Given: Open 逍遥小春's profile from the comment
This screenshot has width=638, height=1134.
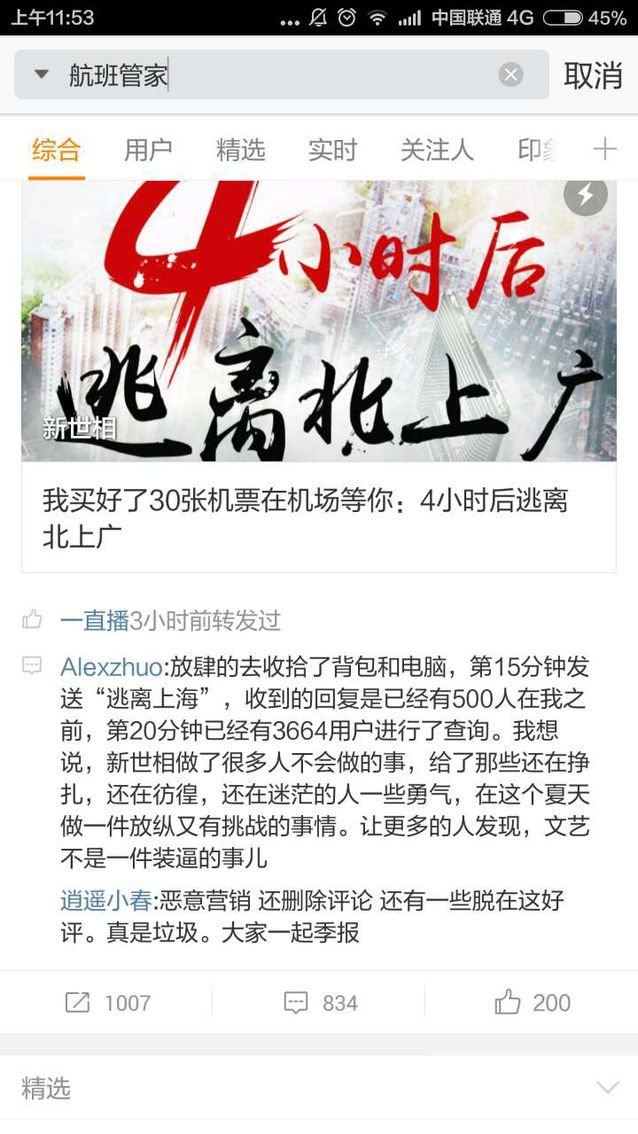Looking at the screenshot, I should [x=105, y=901].
